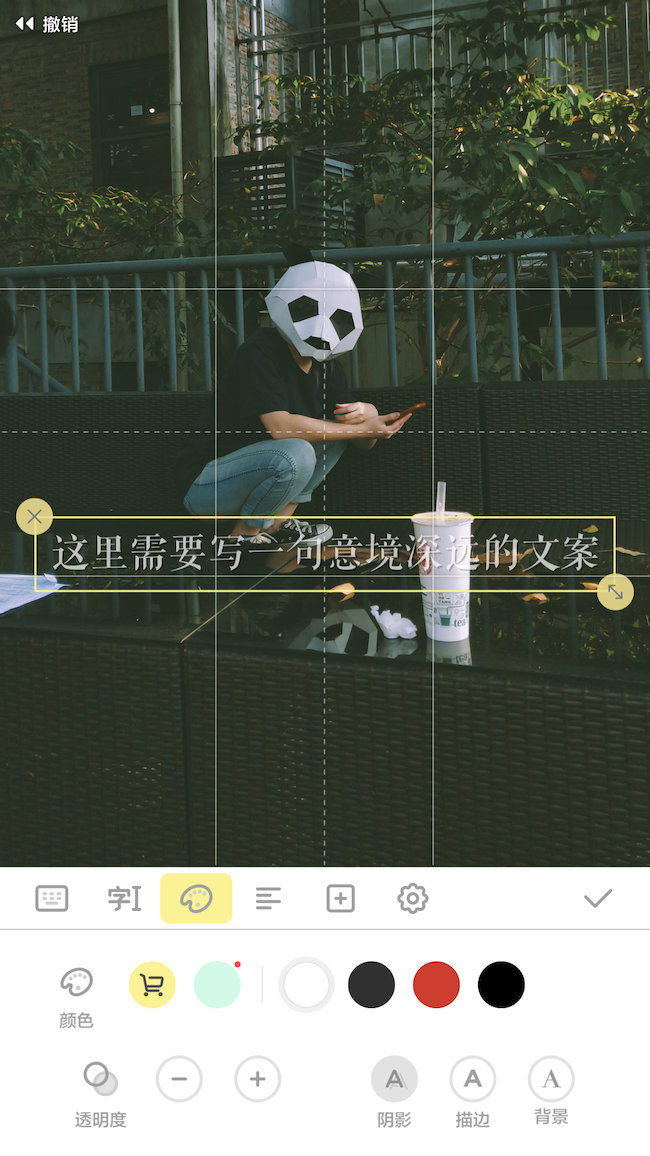Image resolution: width=650 pixels, height=1156 pixels.
Task: Tap 撤销 to undo the last edit
Action: 46,24
